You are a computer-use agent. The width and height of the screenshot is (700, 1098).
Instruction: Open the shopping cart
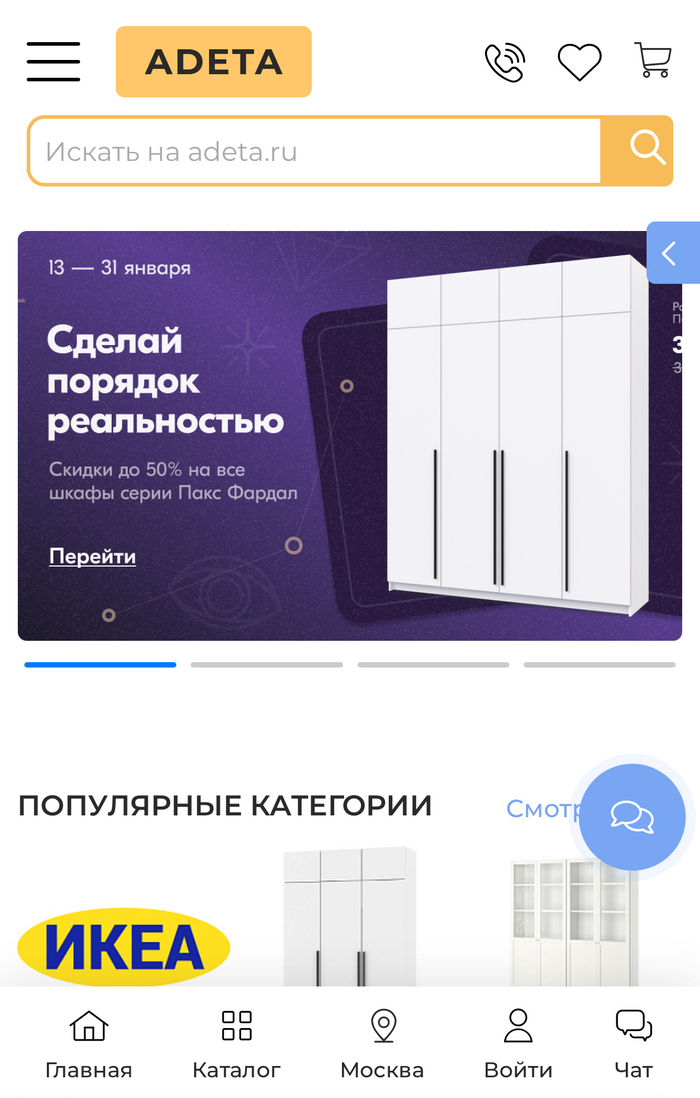tap(653, 61)
